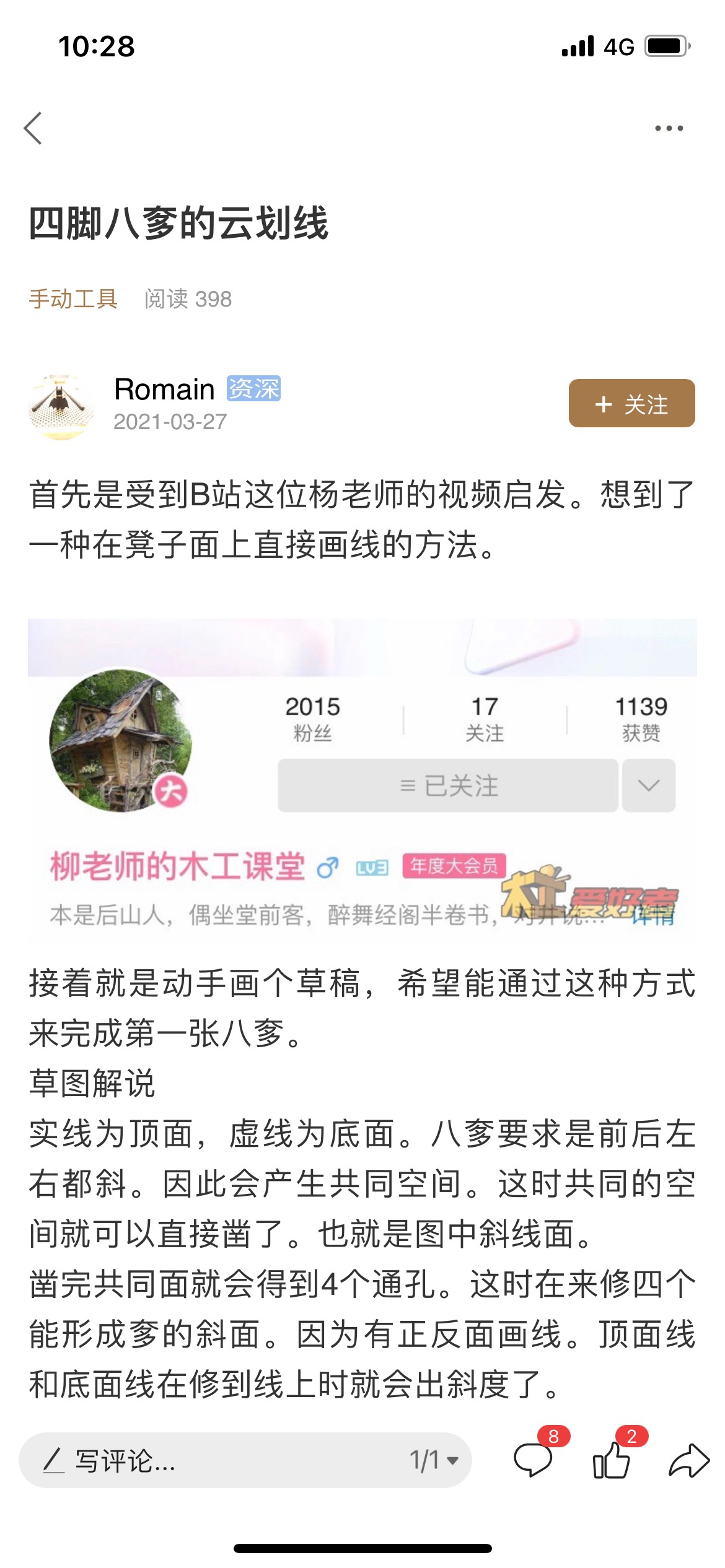View the 8 comments
The width and height of the screenshot is (725, 1568).
[x=534, y=1459]
